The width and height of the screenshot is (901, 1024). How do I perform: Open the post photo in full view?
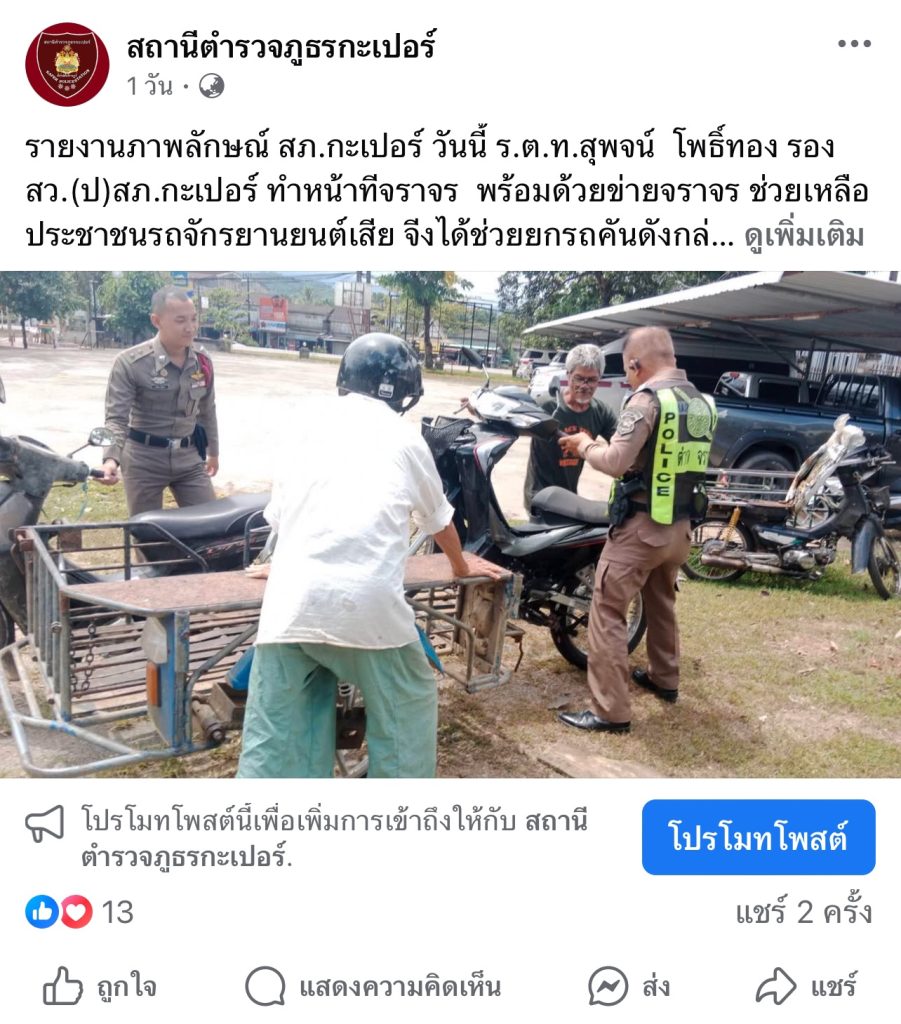tap(450, 524)
